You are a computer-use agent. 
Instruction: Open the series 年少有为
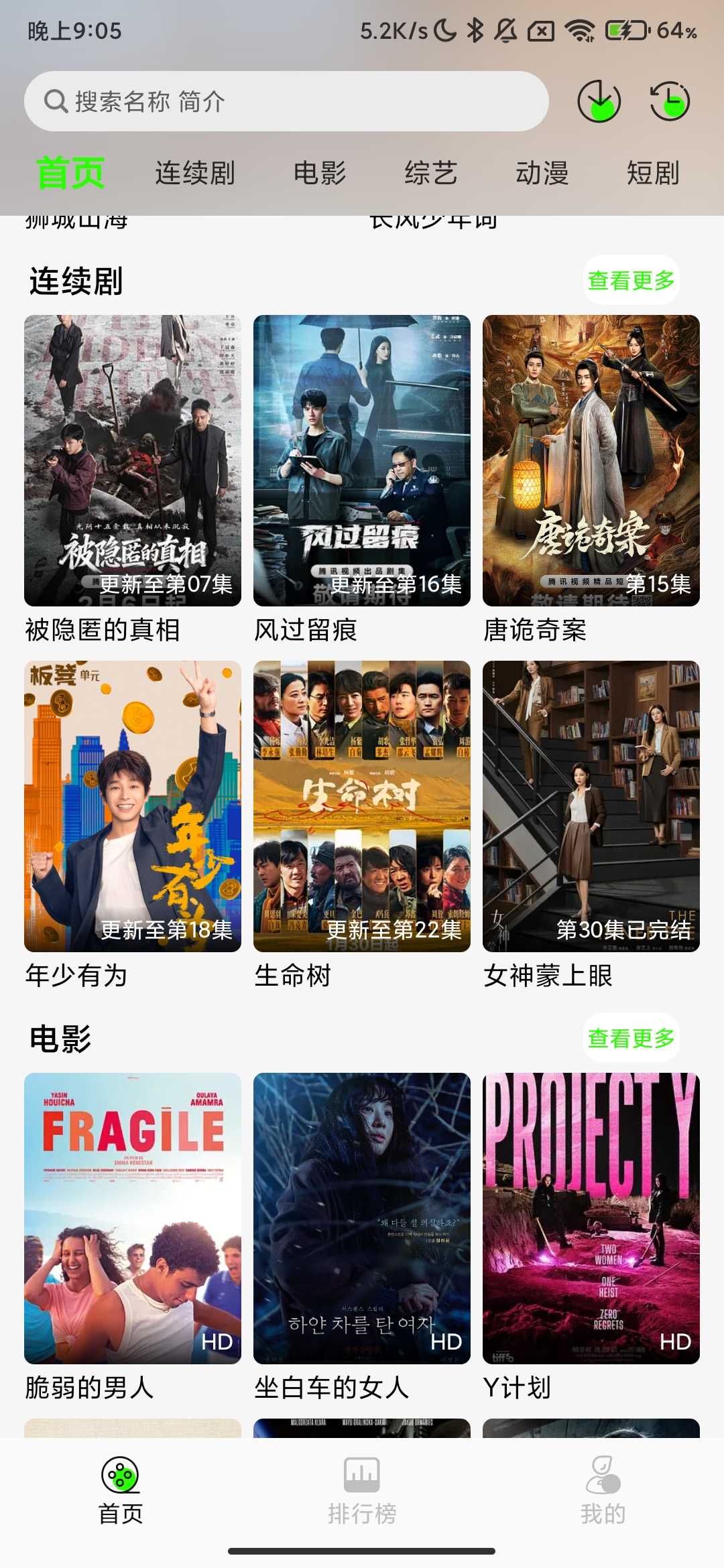133,807
